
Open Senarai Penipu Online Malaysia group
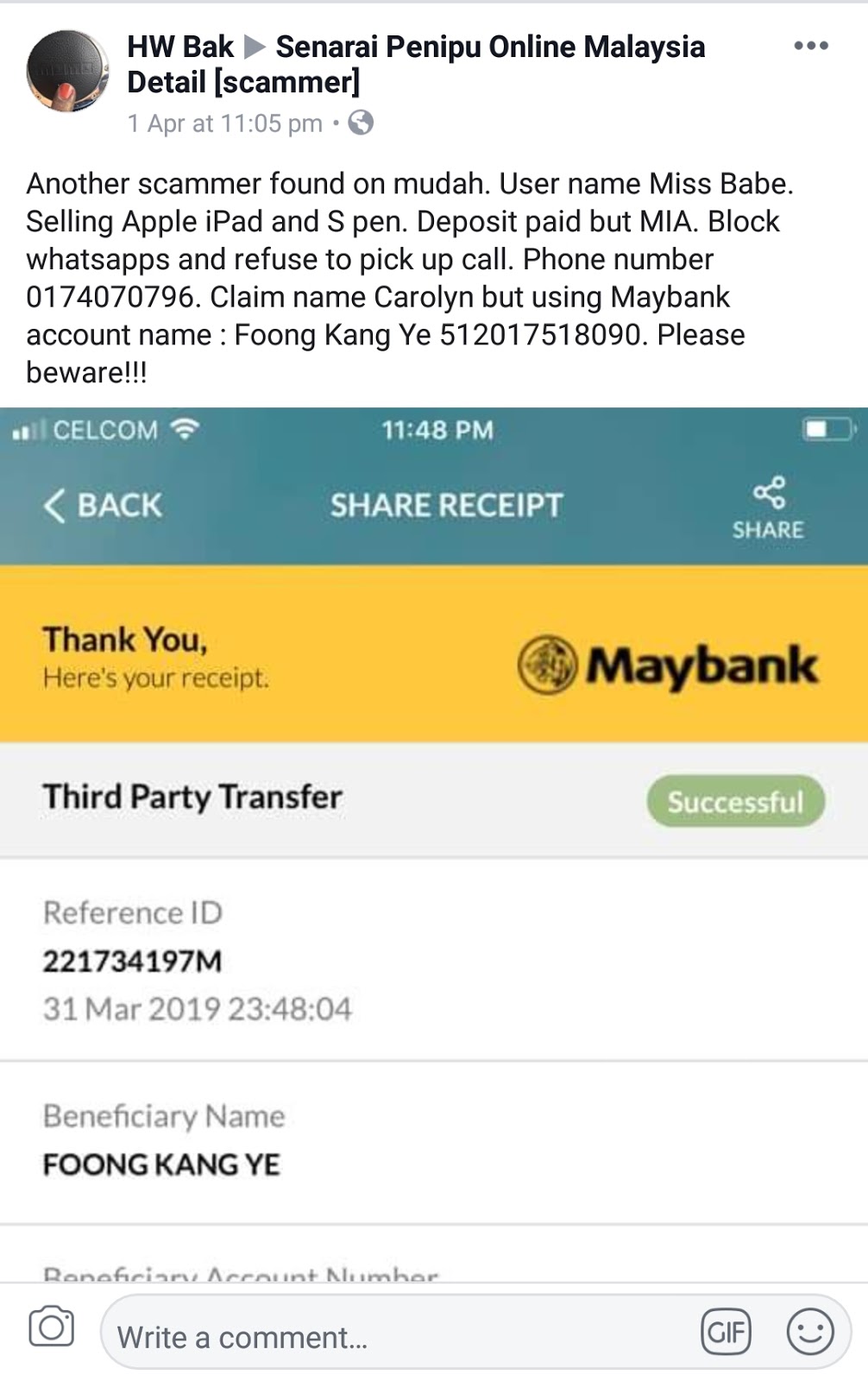click(x=489, y=47)
